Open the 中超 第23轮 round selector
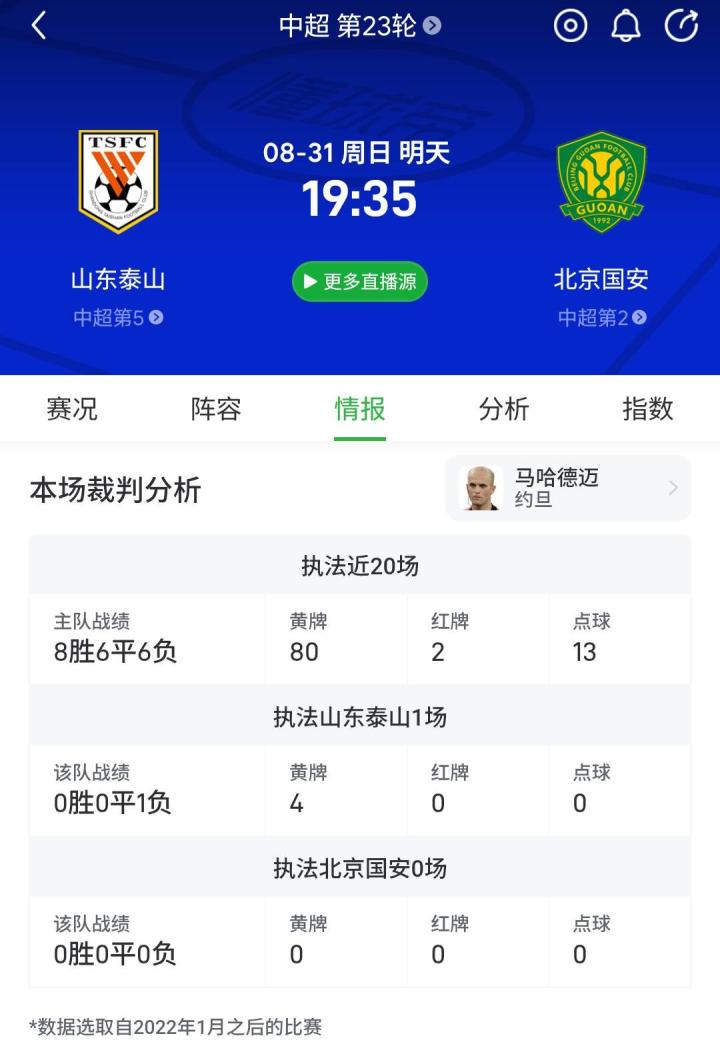The height and width of the screenshot is (1060, 720). click(x=359, y=26)
